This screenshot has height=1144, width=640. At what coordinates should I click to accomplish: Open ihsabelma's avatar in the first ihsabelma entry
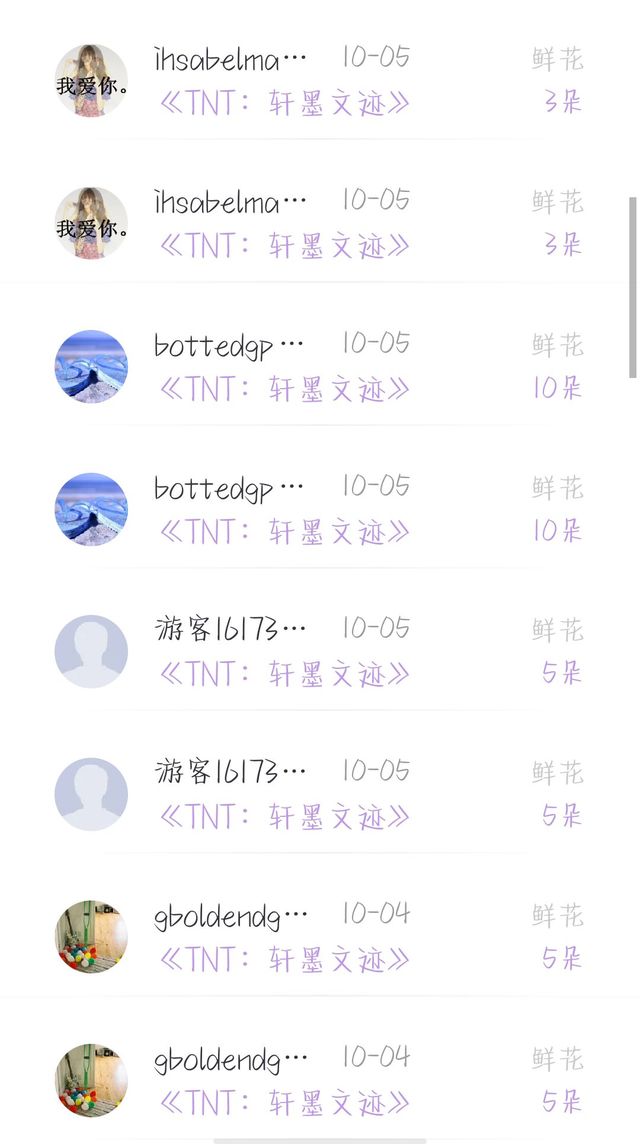coord(91,81)
